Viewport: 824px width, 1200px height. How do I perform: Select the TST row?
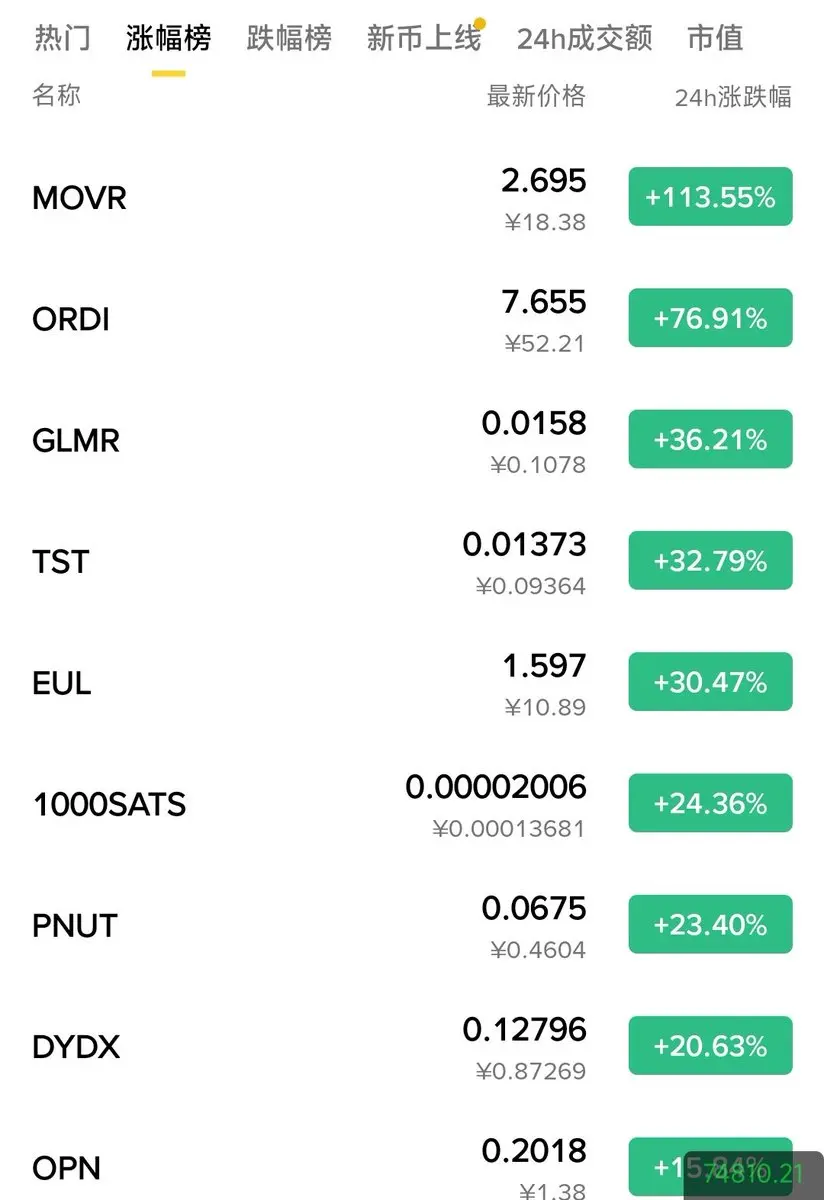coord(61,562)
